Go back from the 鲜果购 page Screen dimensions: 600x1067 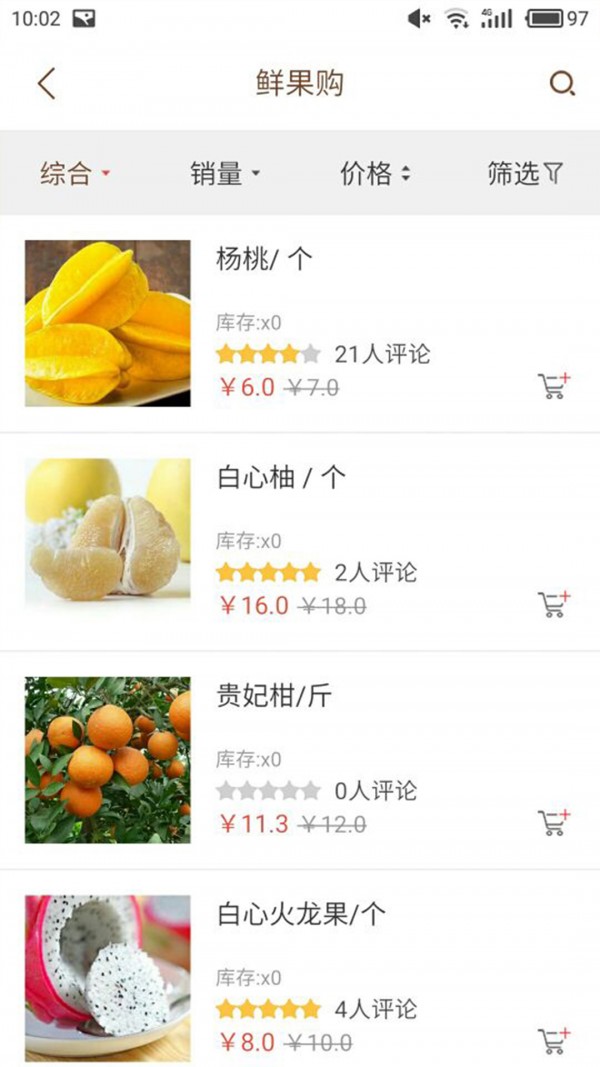tap(46, 83)
